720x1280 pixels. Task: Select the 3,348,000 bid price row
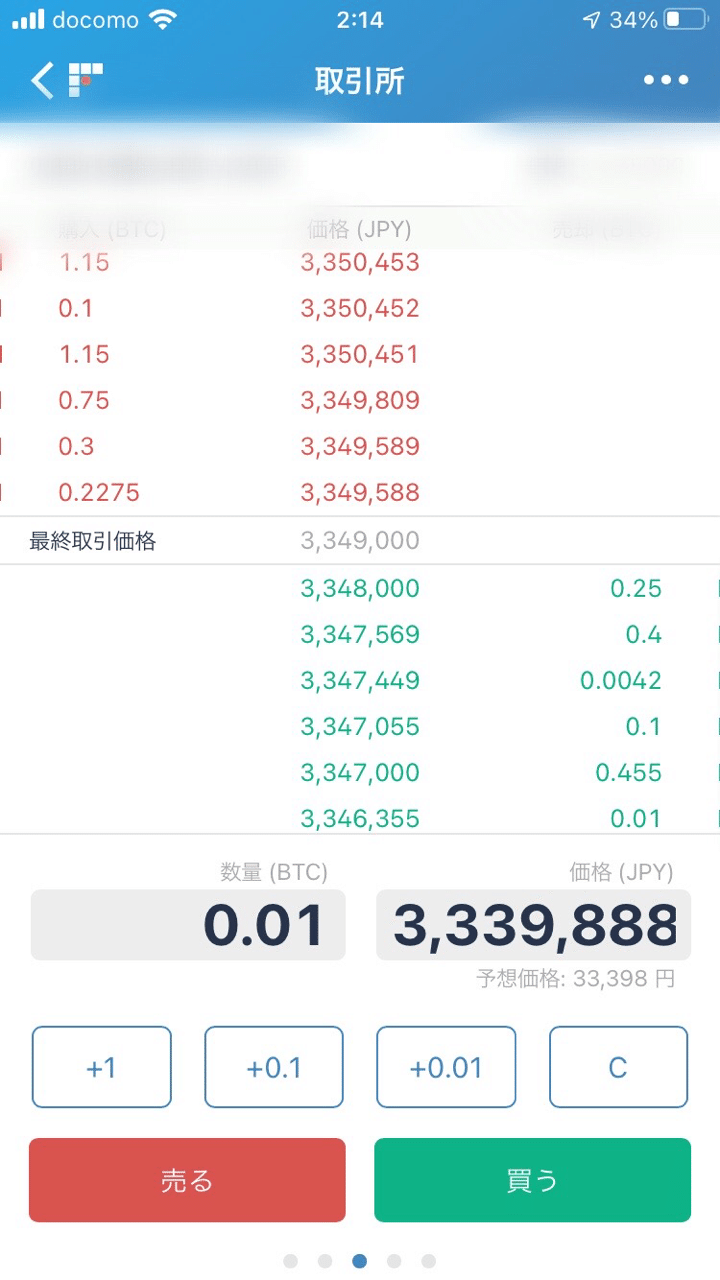[360, 589]
